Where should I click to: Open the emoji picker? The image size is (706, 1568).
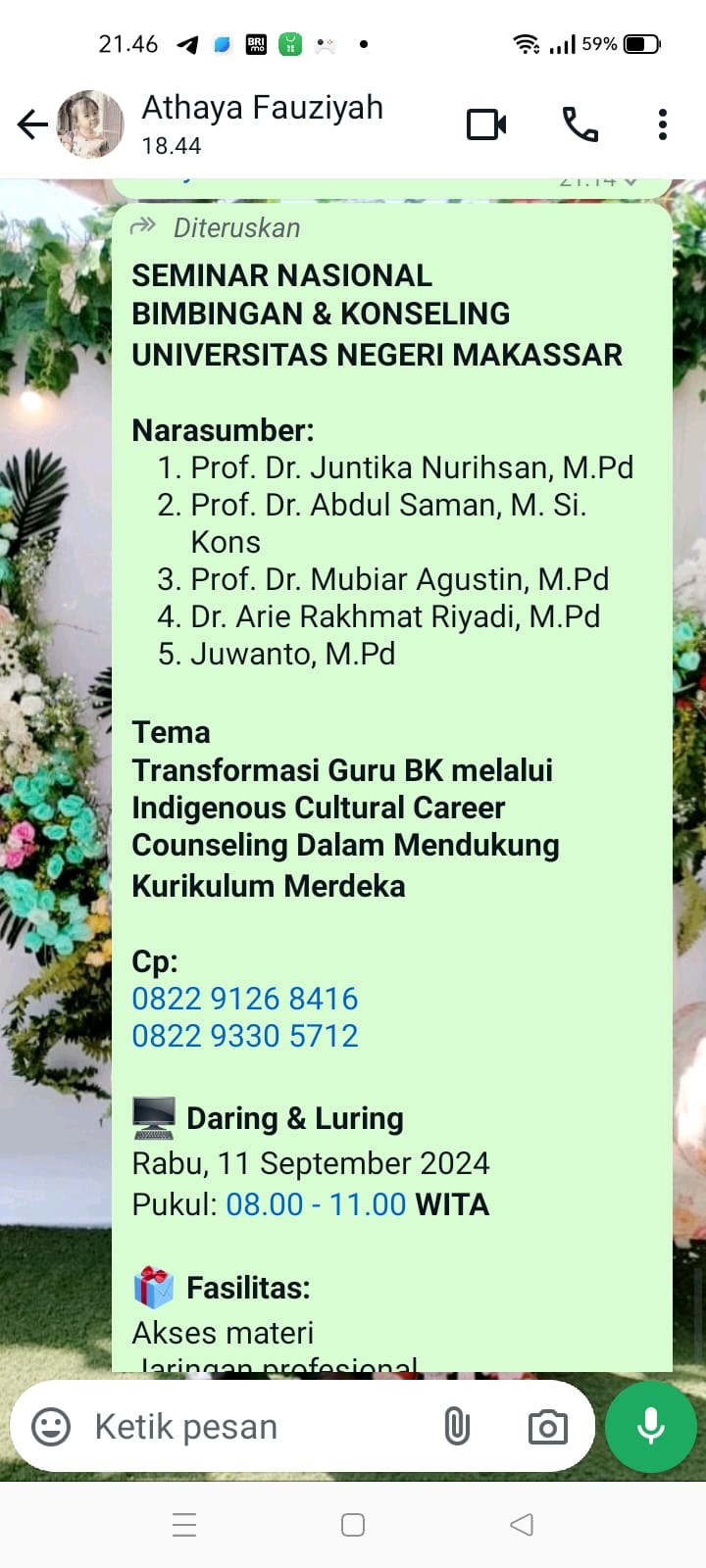click(51, 1427)
